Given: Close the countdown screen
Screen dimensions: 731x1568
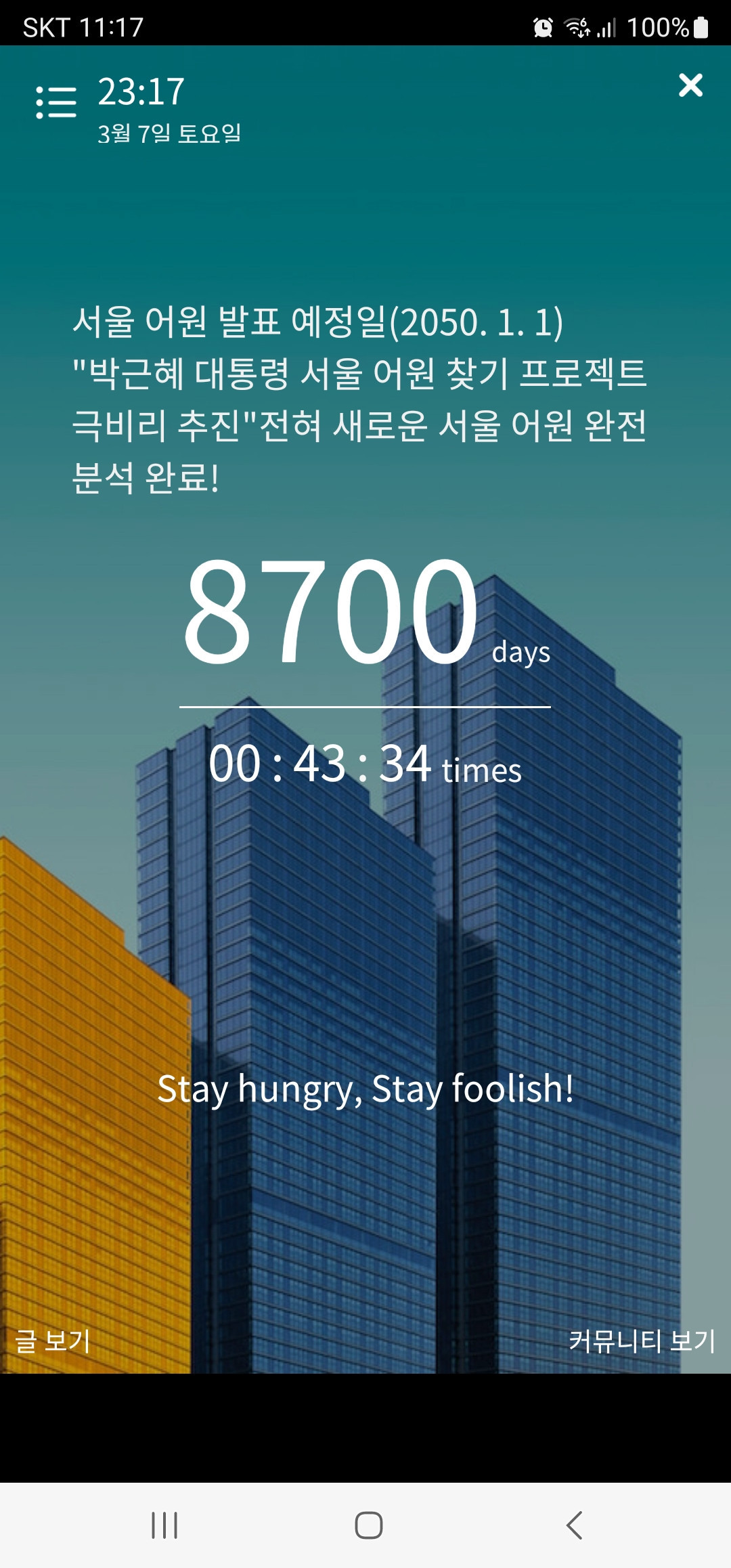Looking at the screenshot, I should (x=690, y=85).
